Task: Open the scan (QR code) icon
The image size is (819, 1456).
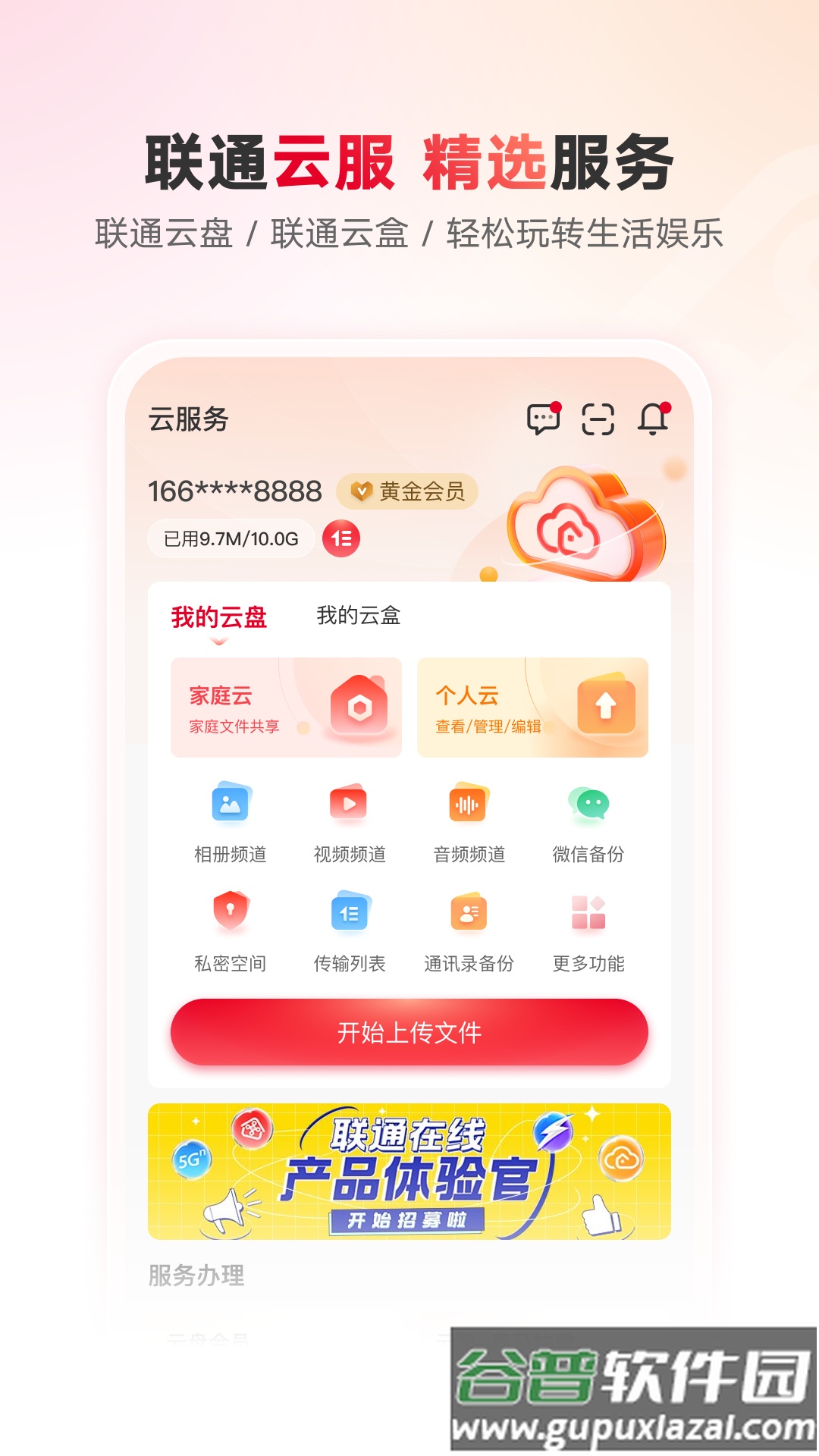Action: click(598, 419)
